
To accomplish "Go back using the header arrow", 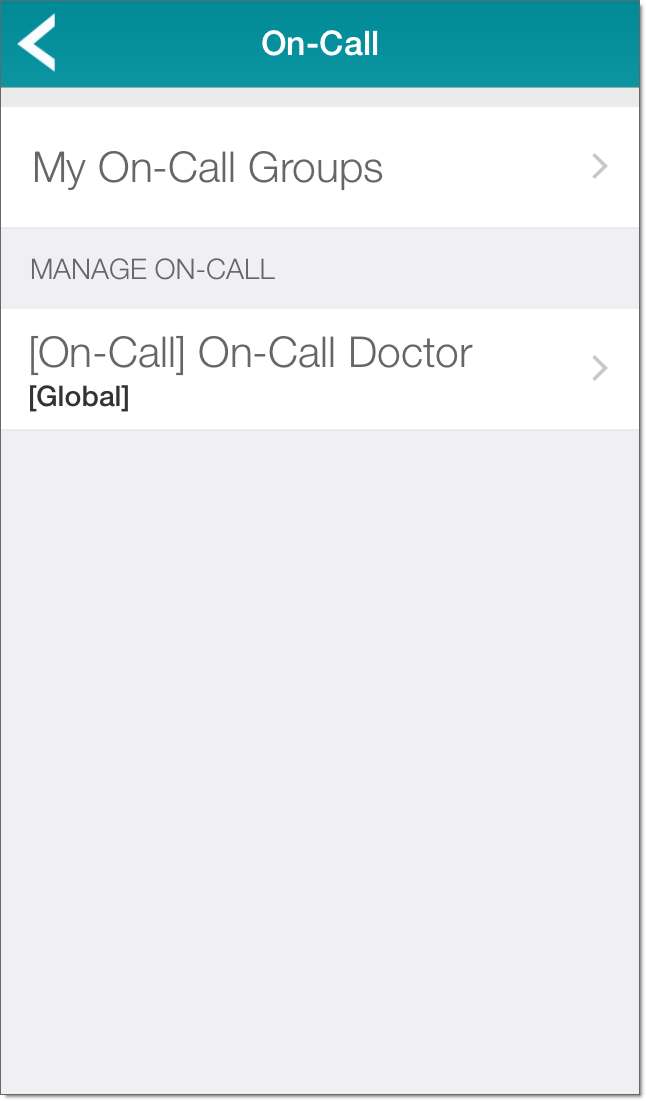I will [37, 44].
